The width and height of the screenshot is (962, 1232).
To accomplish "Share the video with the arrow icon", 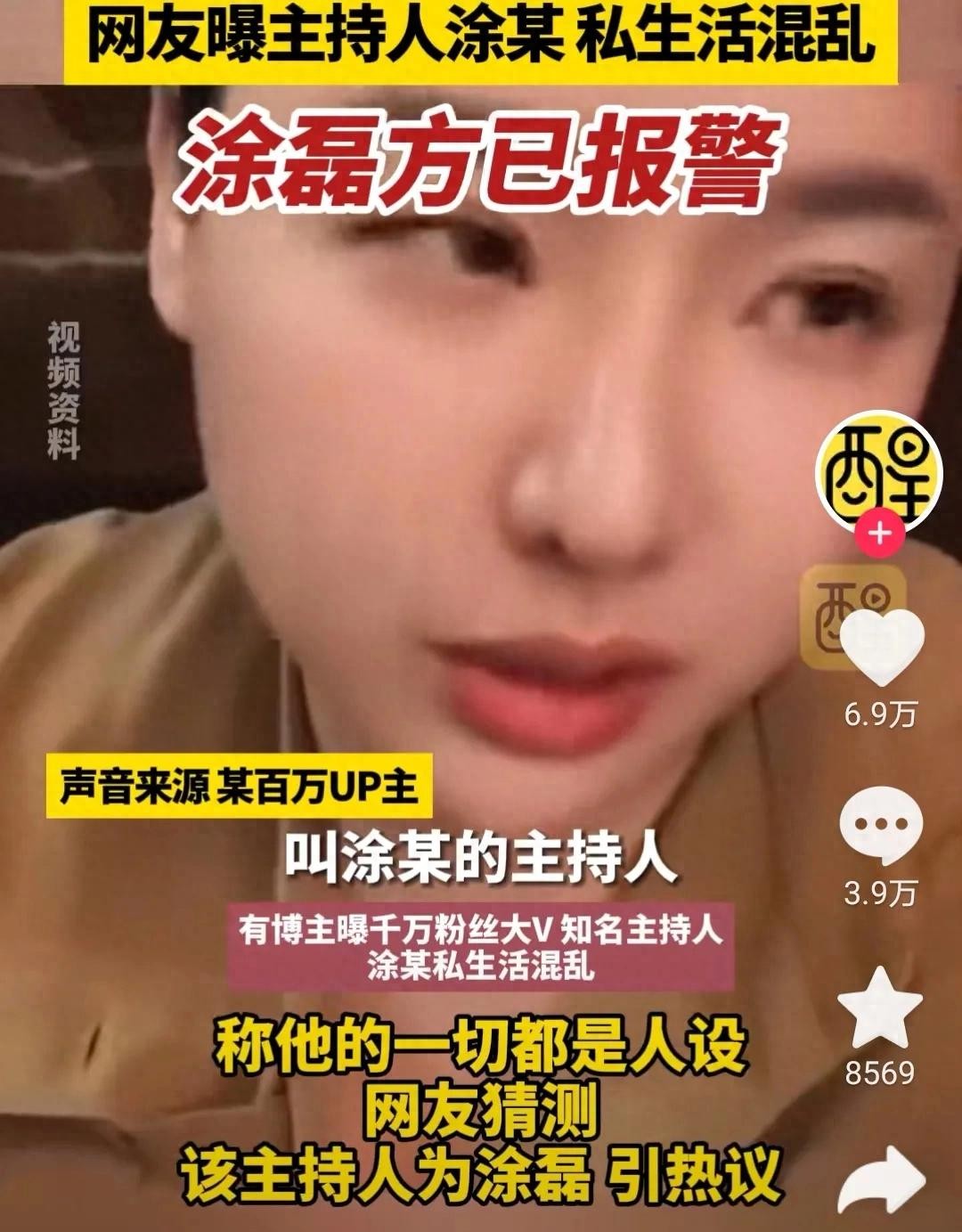I will tap(882, 1183).
